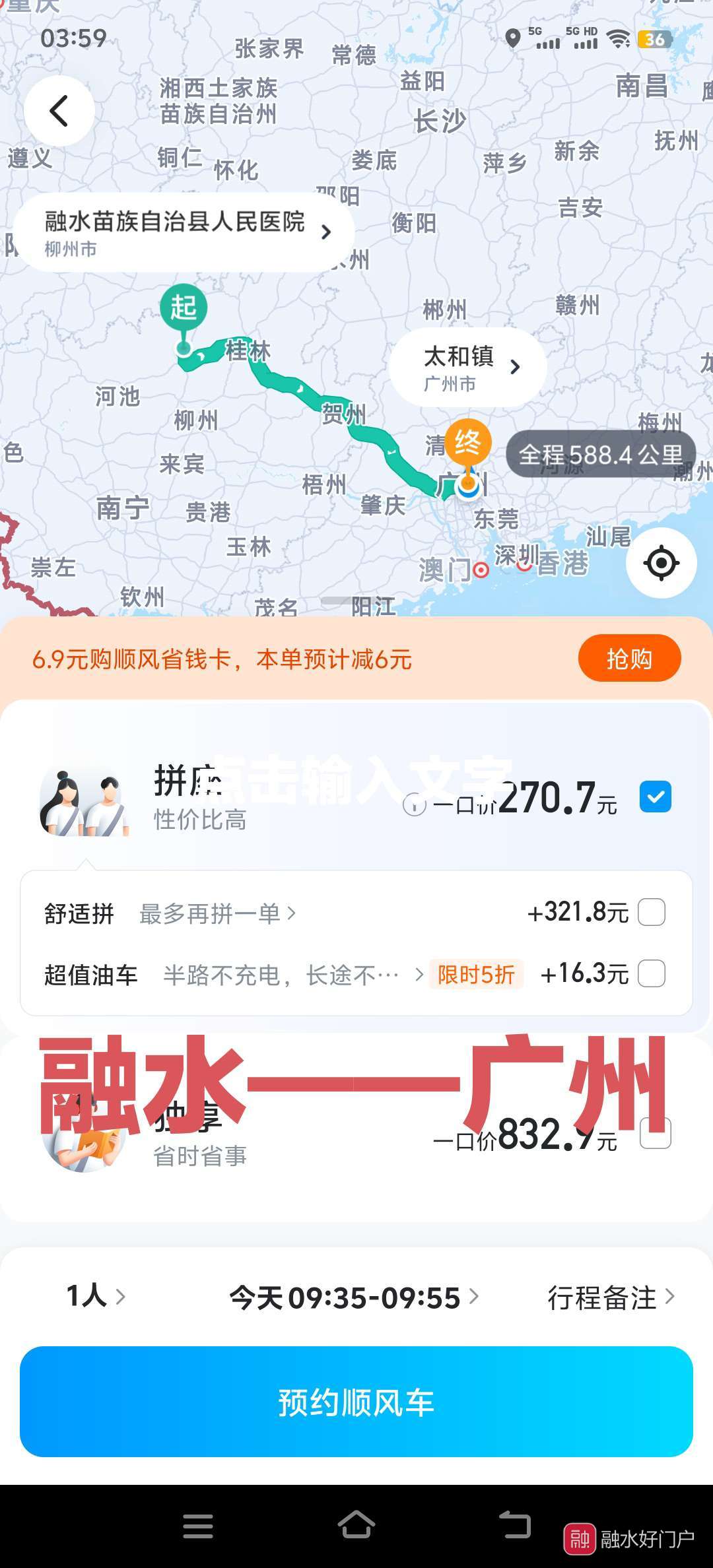713x1568 pixels.
Task: Go back using the top-left arrow
Action: [x=59, y=110]
